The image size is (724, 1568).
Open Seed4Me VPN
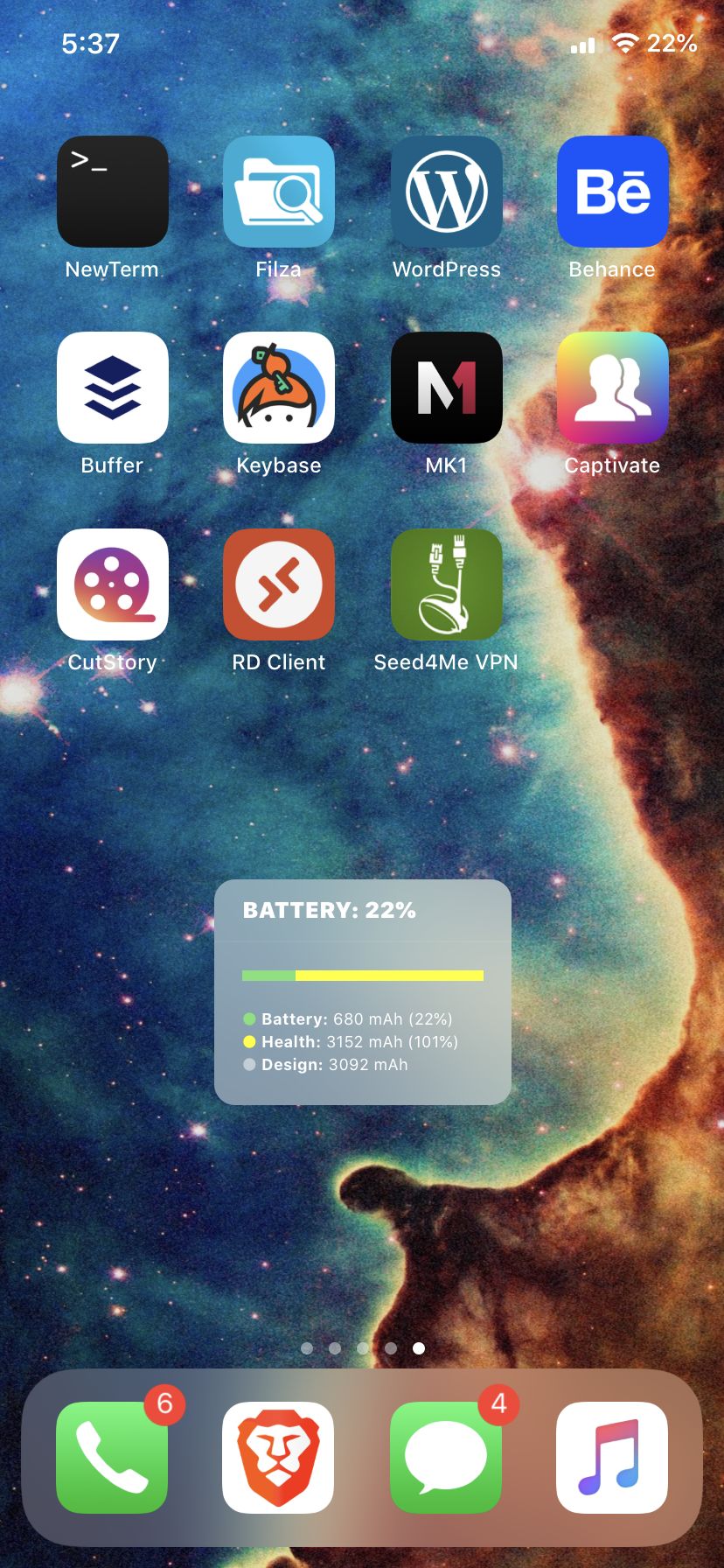(446, 584)
